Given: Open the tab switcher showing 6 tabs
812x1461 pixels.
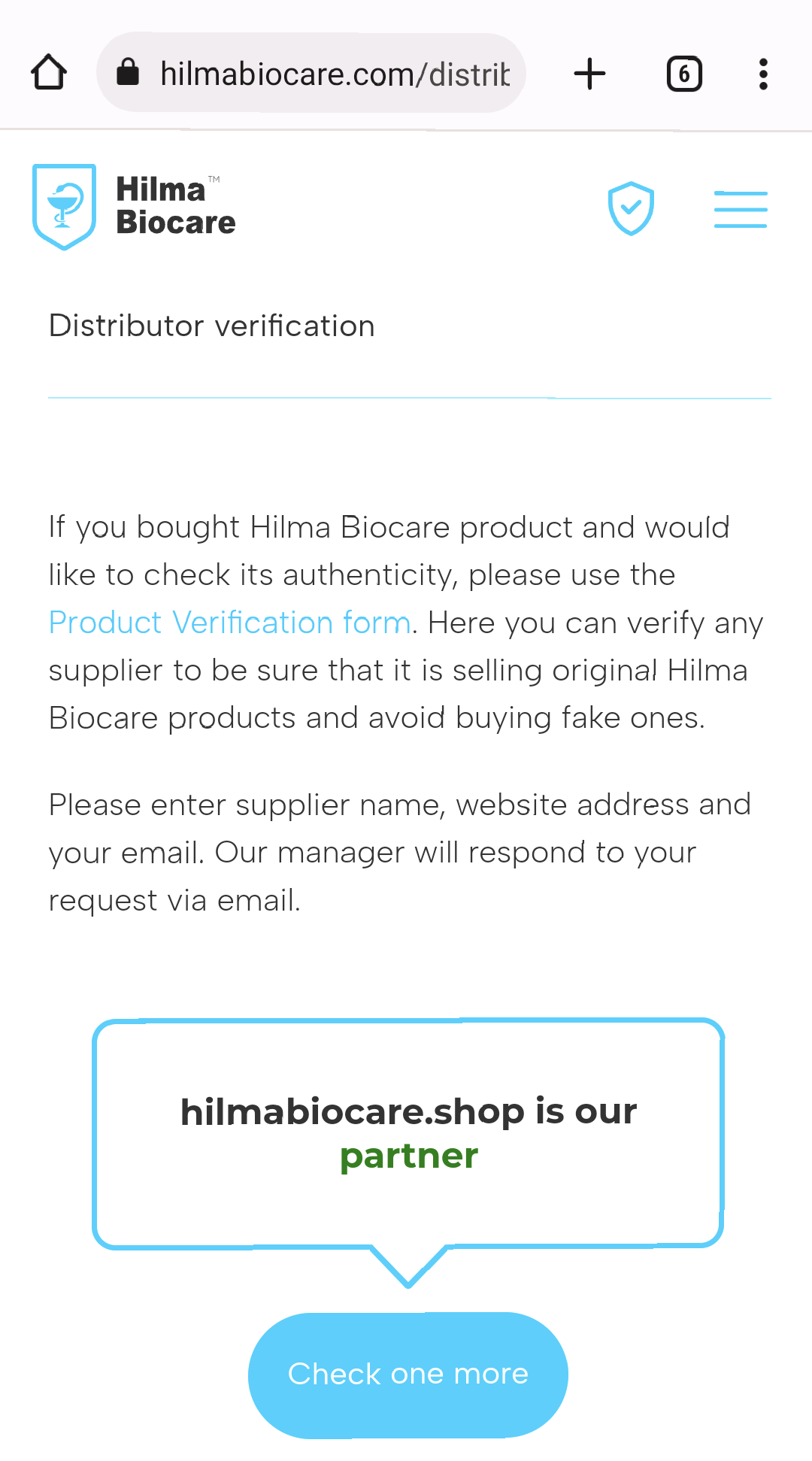Looking at the screenshot, I should 684,74.
